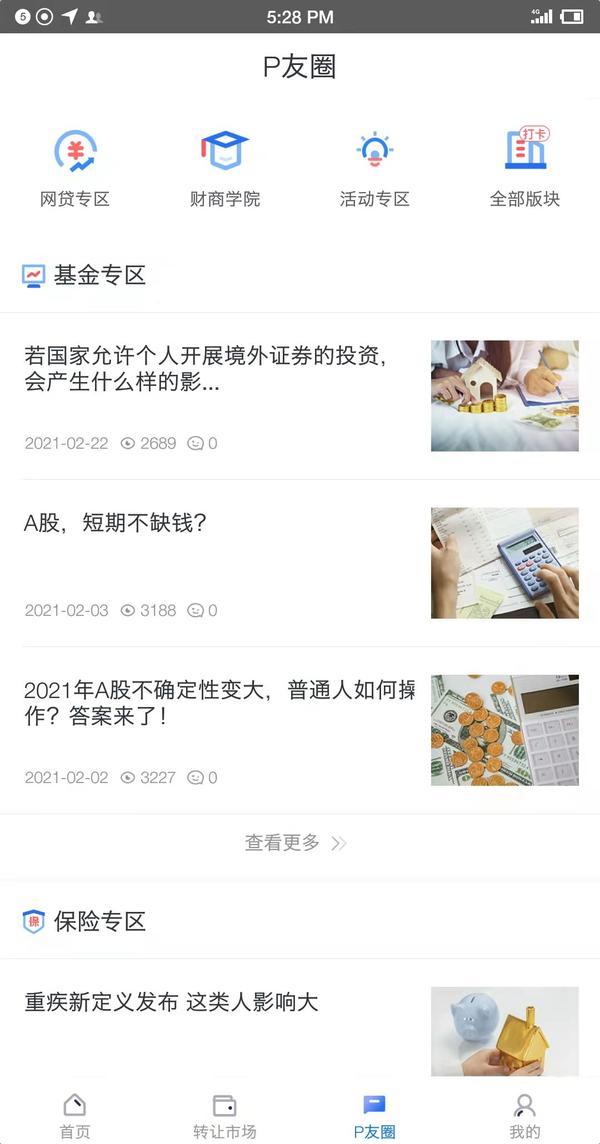
Task: Switch to the 转让市场 tab
Action: click(x=225, y=1116)
